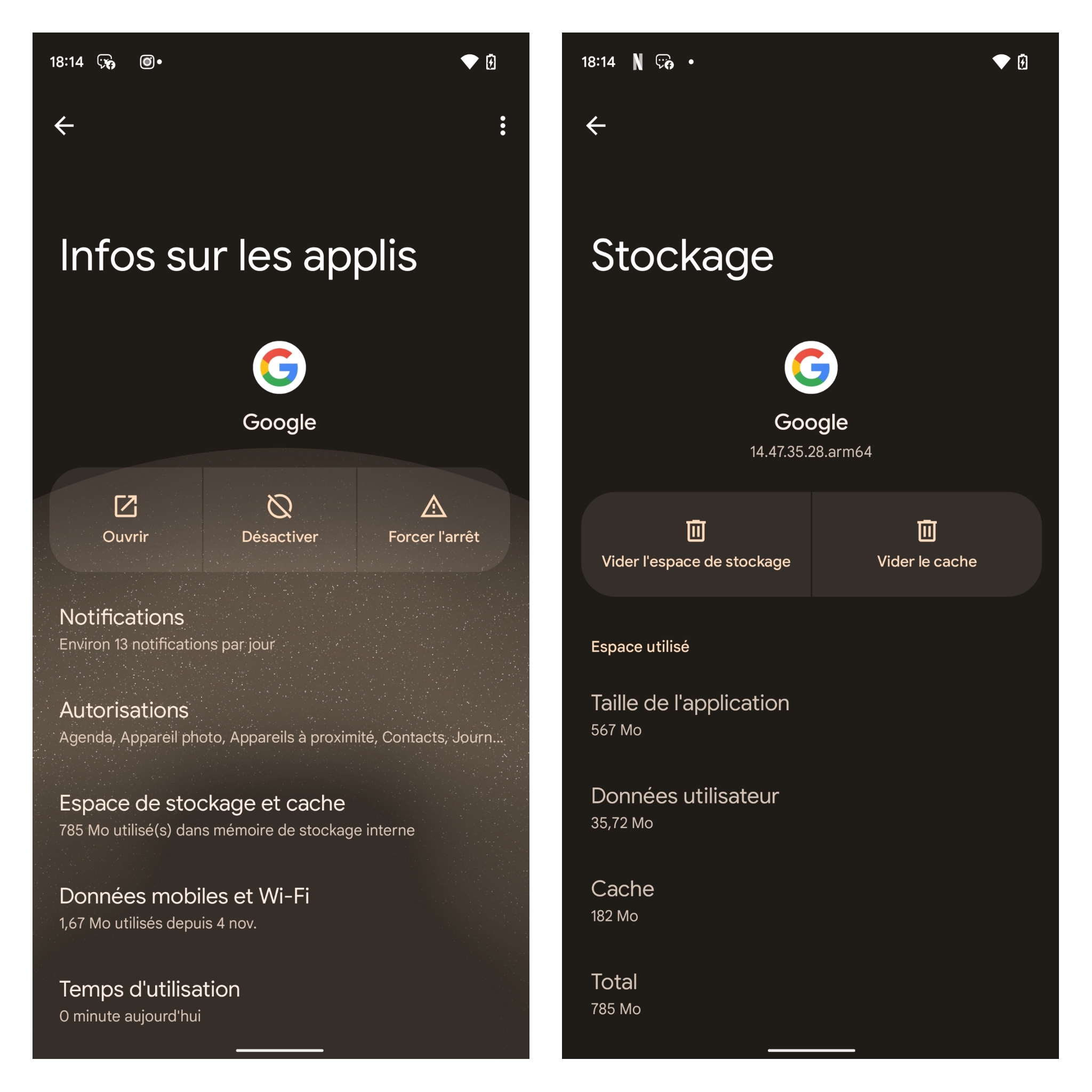1092x1092 pixels.
Task: Go back from the Stockage screen
Action: [596, 125]
